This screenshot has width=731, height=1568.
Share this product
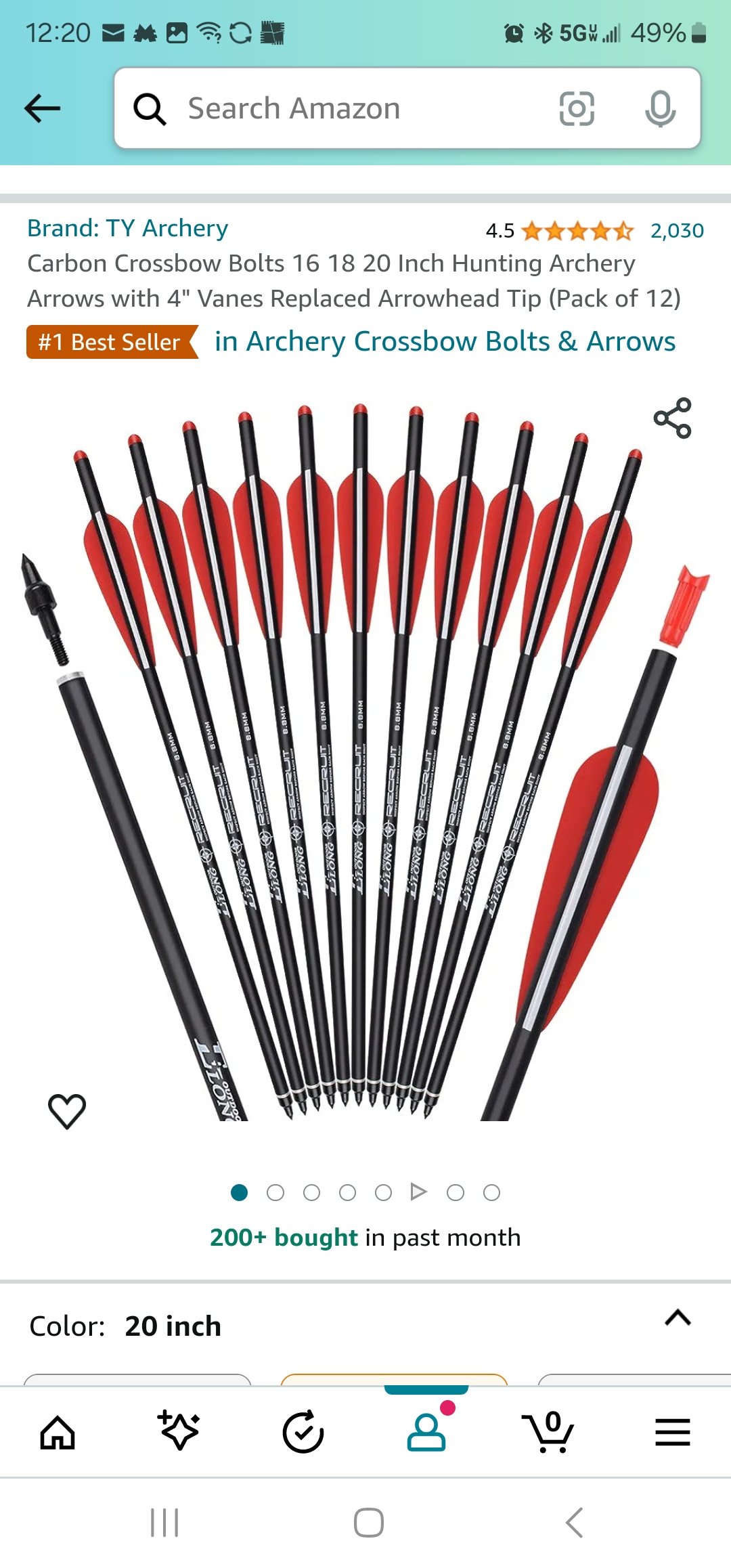click(x=672, y=418)
